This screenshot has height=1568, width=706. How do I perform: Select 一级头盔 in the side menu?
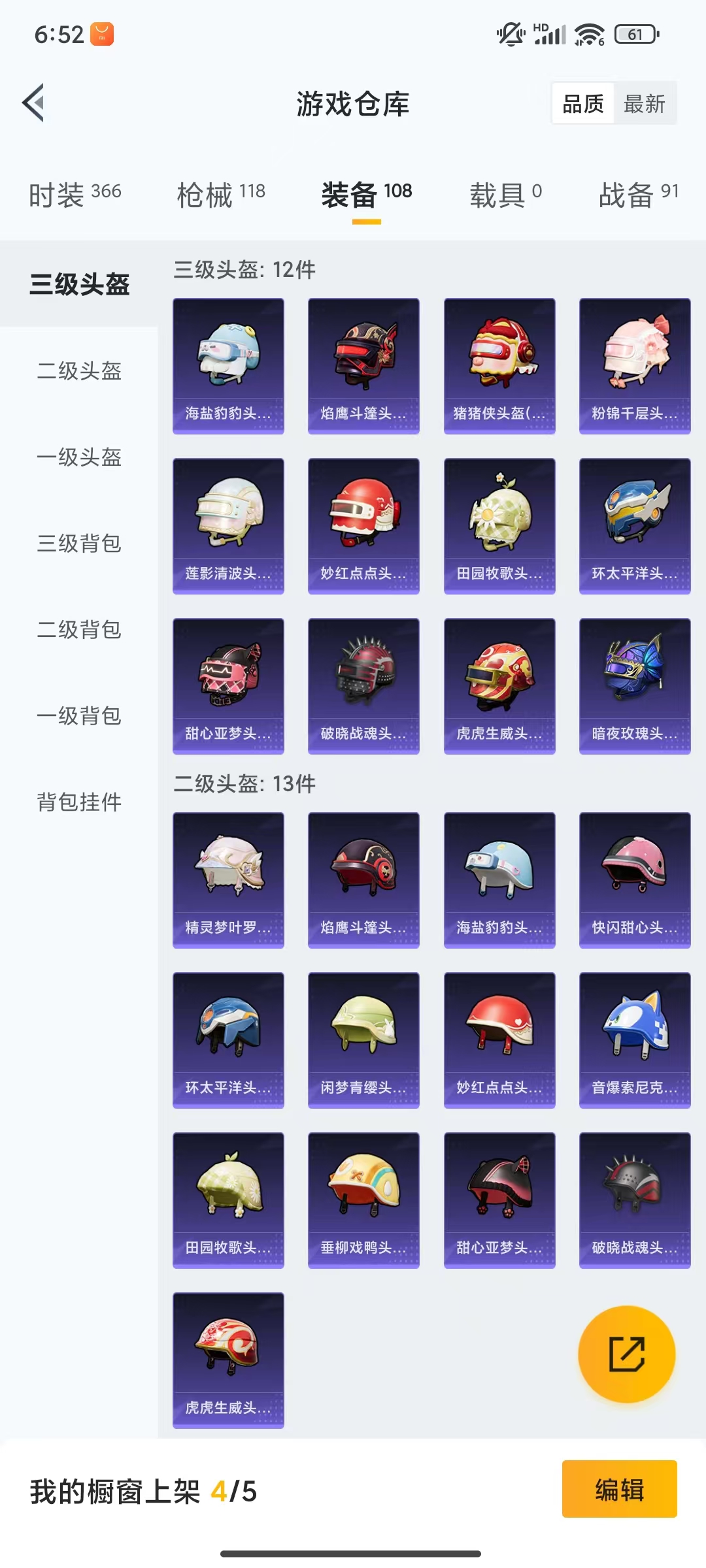(x=79, y=457)
